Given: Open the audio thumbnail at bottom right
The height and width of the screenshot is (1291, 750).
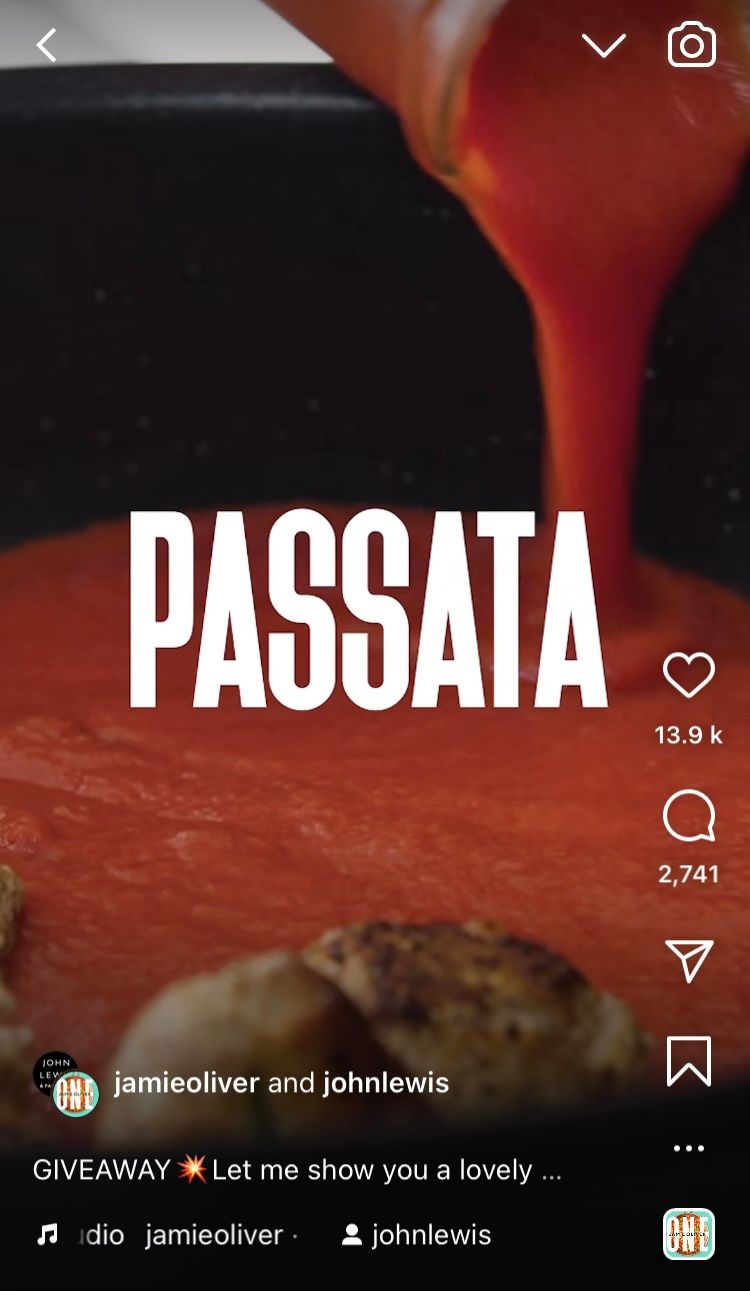Looking at the screenshot, I should pos(689,1234).
